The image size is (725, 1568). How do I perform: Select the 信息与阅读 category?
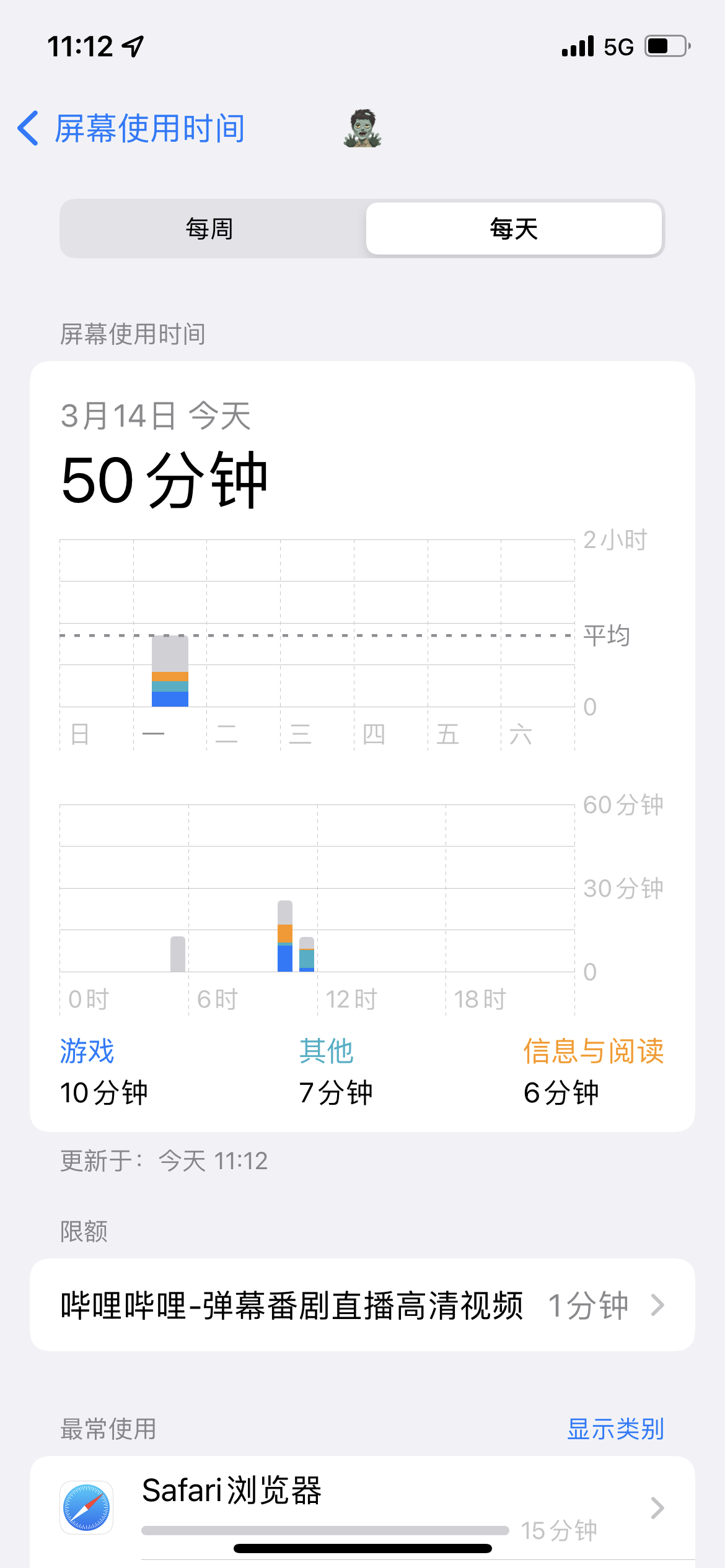click(593, 1052)
